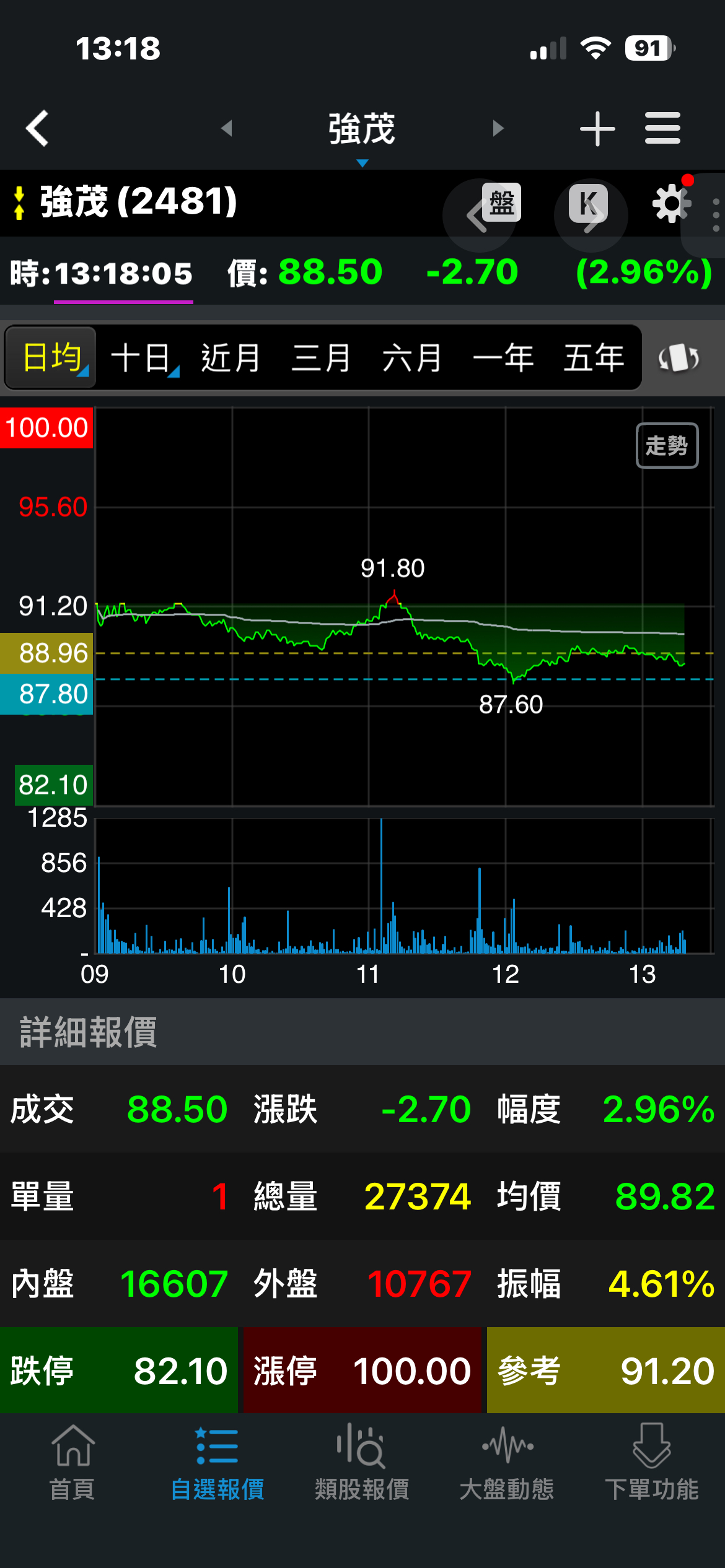Image resolution: width=725 pixels, height=1568 pixels.
Task: Open the hamburger menu
Action: tap(662, 128)
